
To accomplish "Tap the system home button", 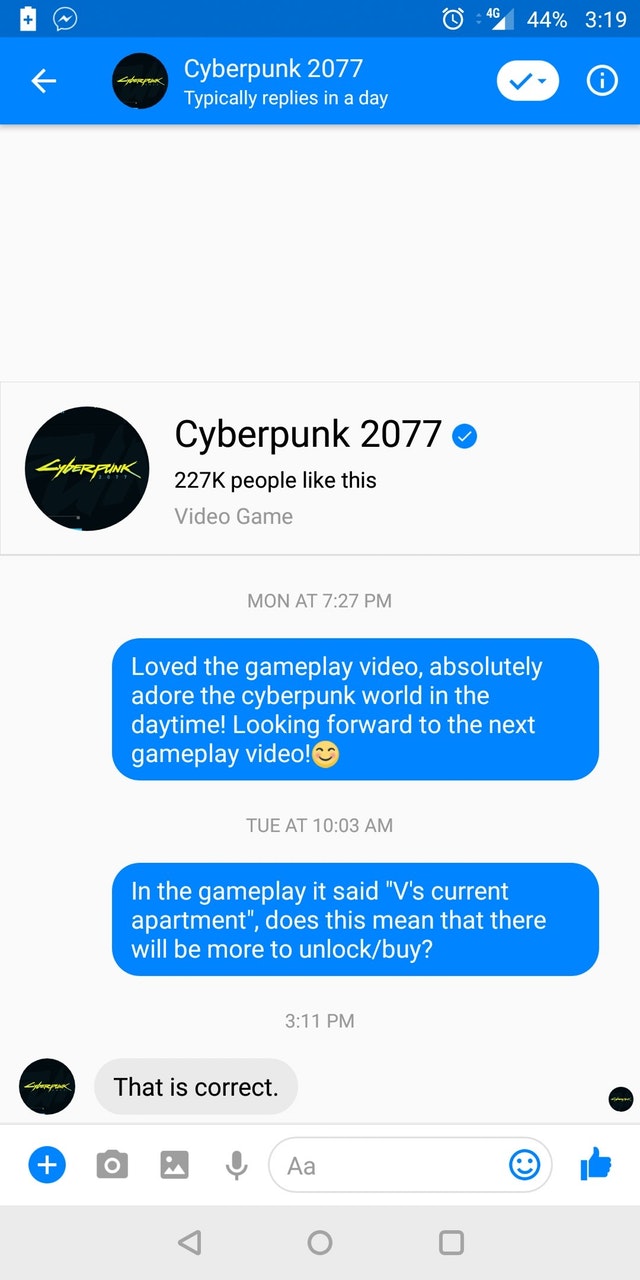I will (320, 1242).
